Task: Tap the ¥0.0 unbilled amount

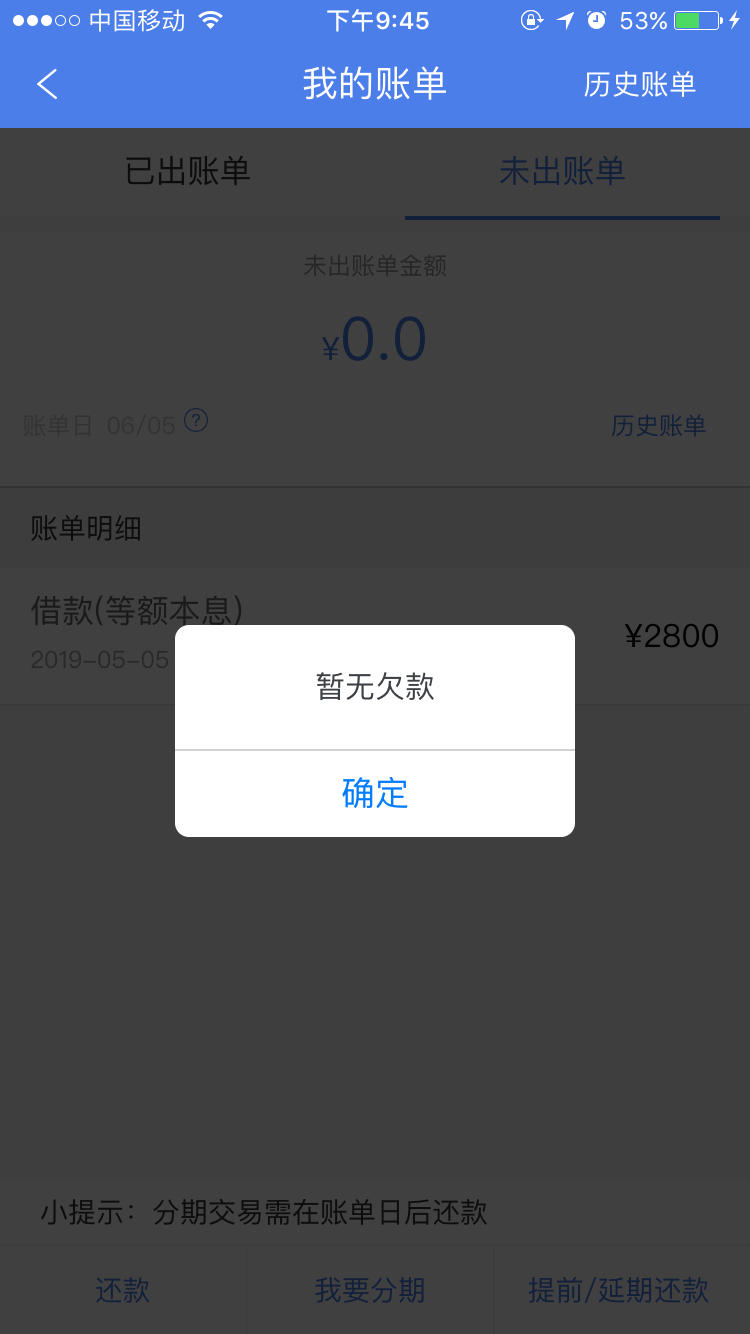Action: 375,338
